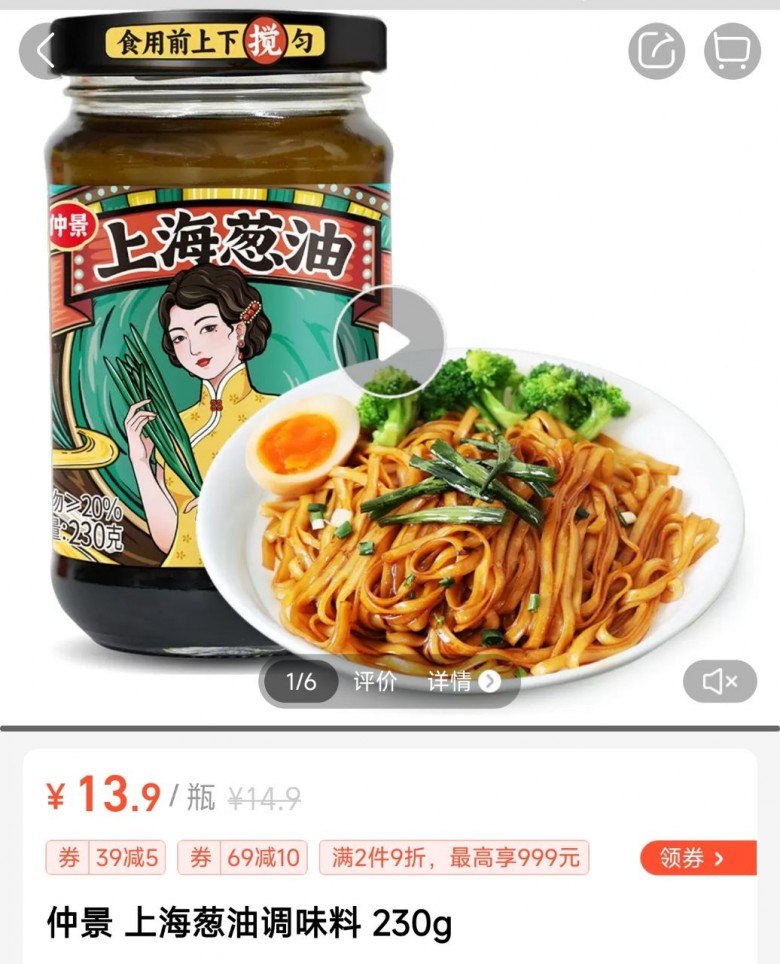Image resolution: width=780 pixels, height=964 pixels.
Task: Open the shopping cart
Action: pyautogui.click(x=732, y=50)
